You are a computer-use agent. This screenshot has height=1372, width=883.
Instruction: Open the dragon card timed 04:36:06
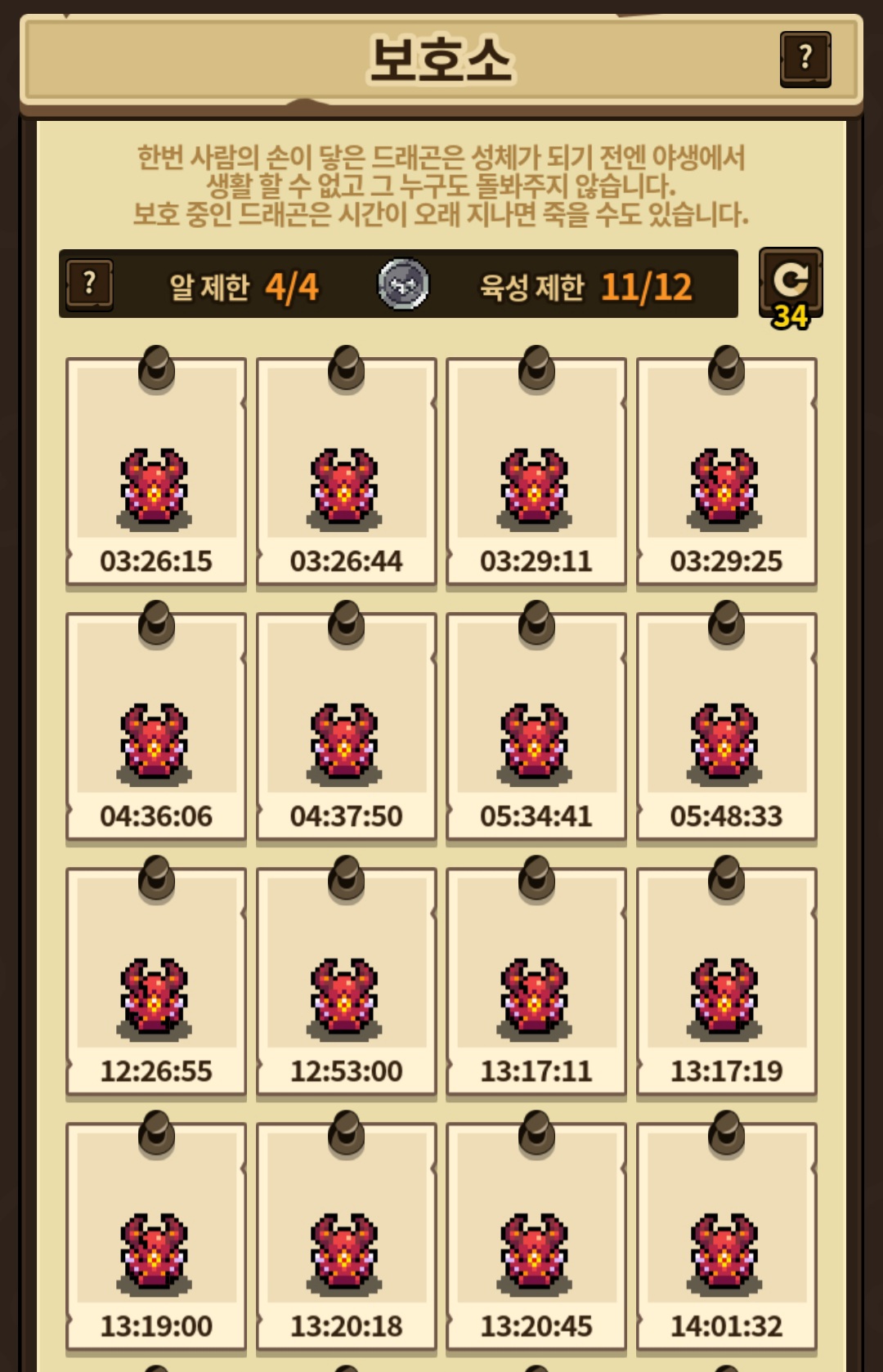[156, 727]
